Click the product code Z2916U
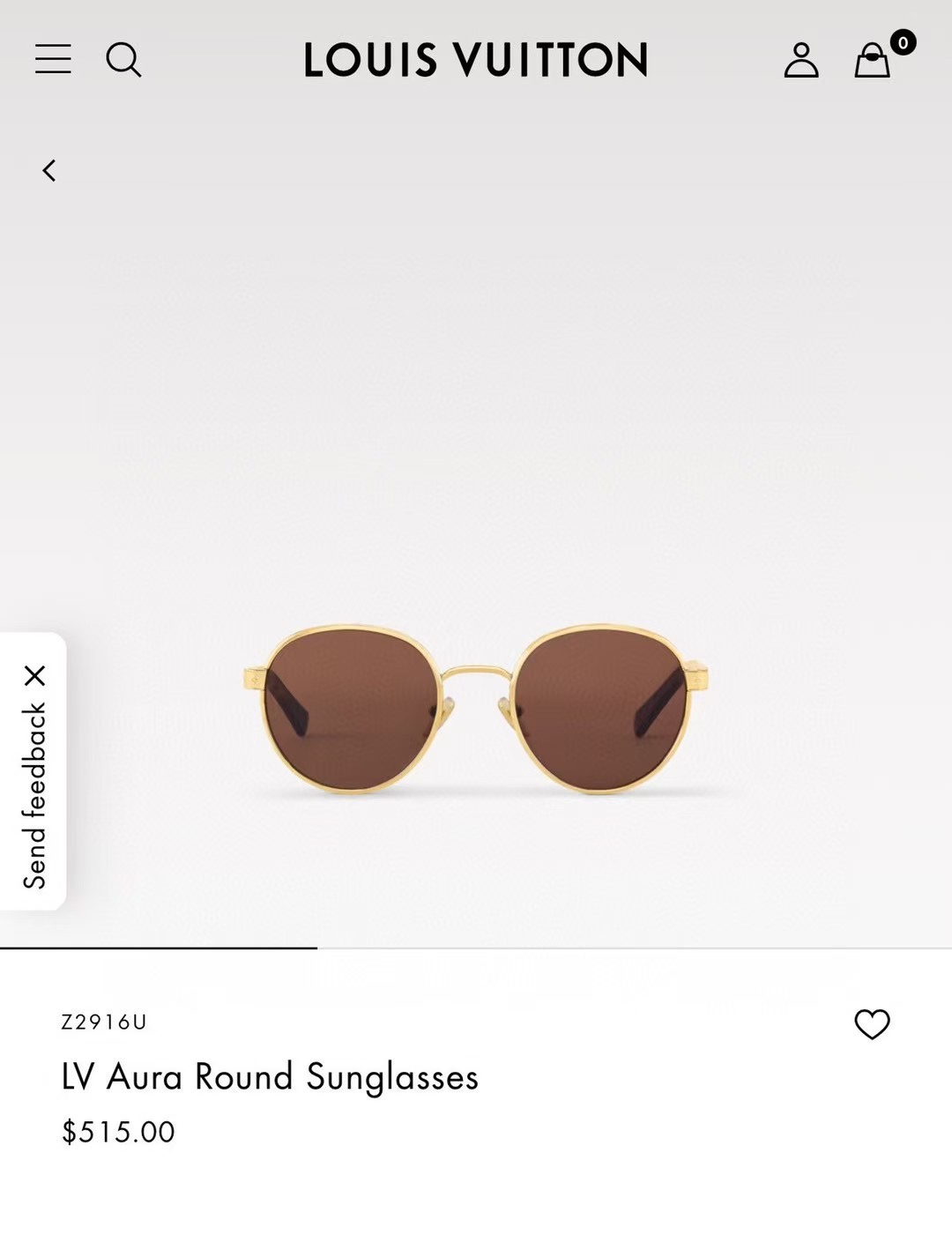The height and width of the screenshot is (1257, 952). pyautogui.click(x=105, y=1023)
